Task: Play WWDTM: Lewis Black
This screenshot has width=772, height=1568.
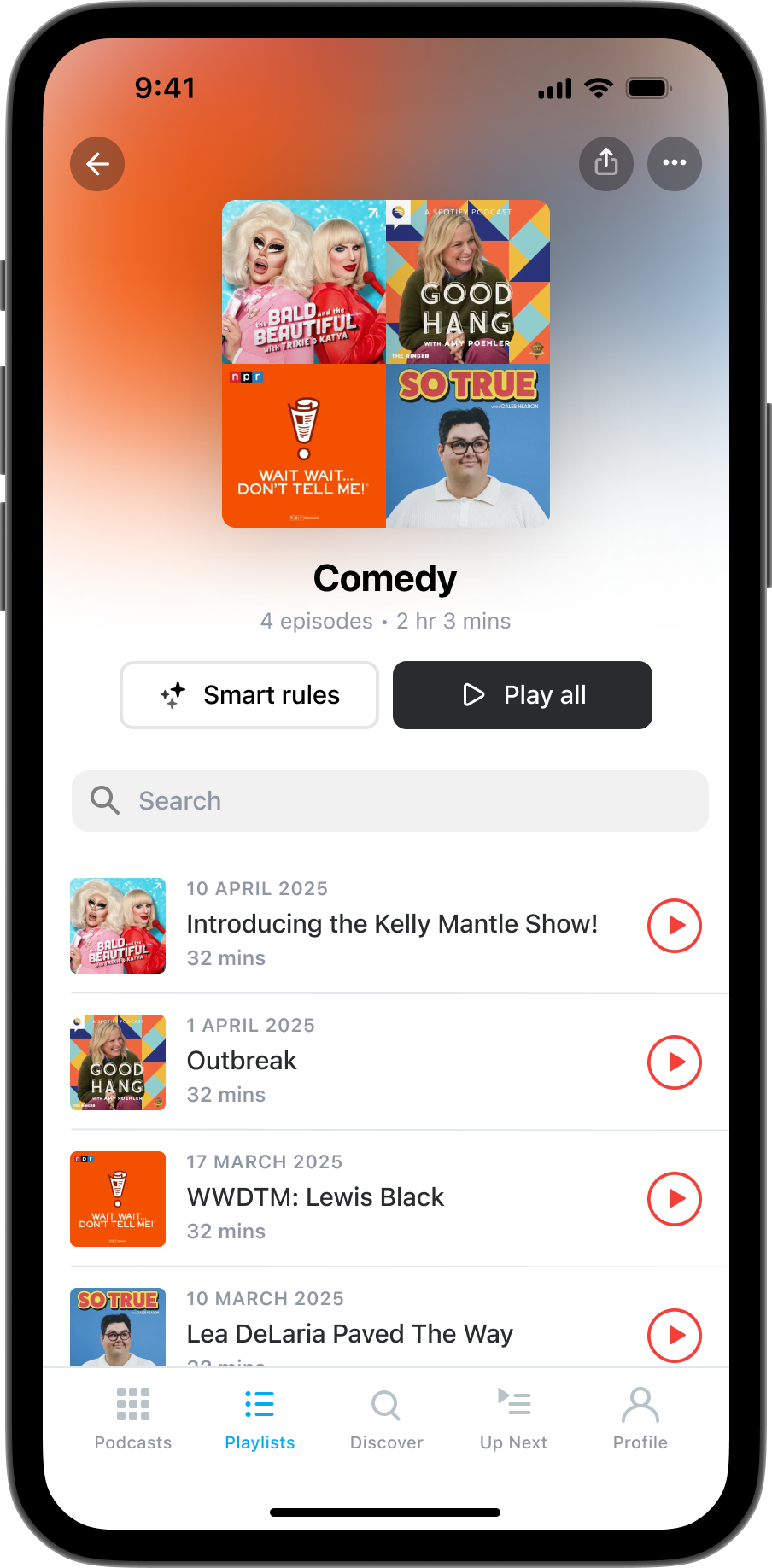Action: [x=675, y=1199]
